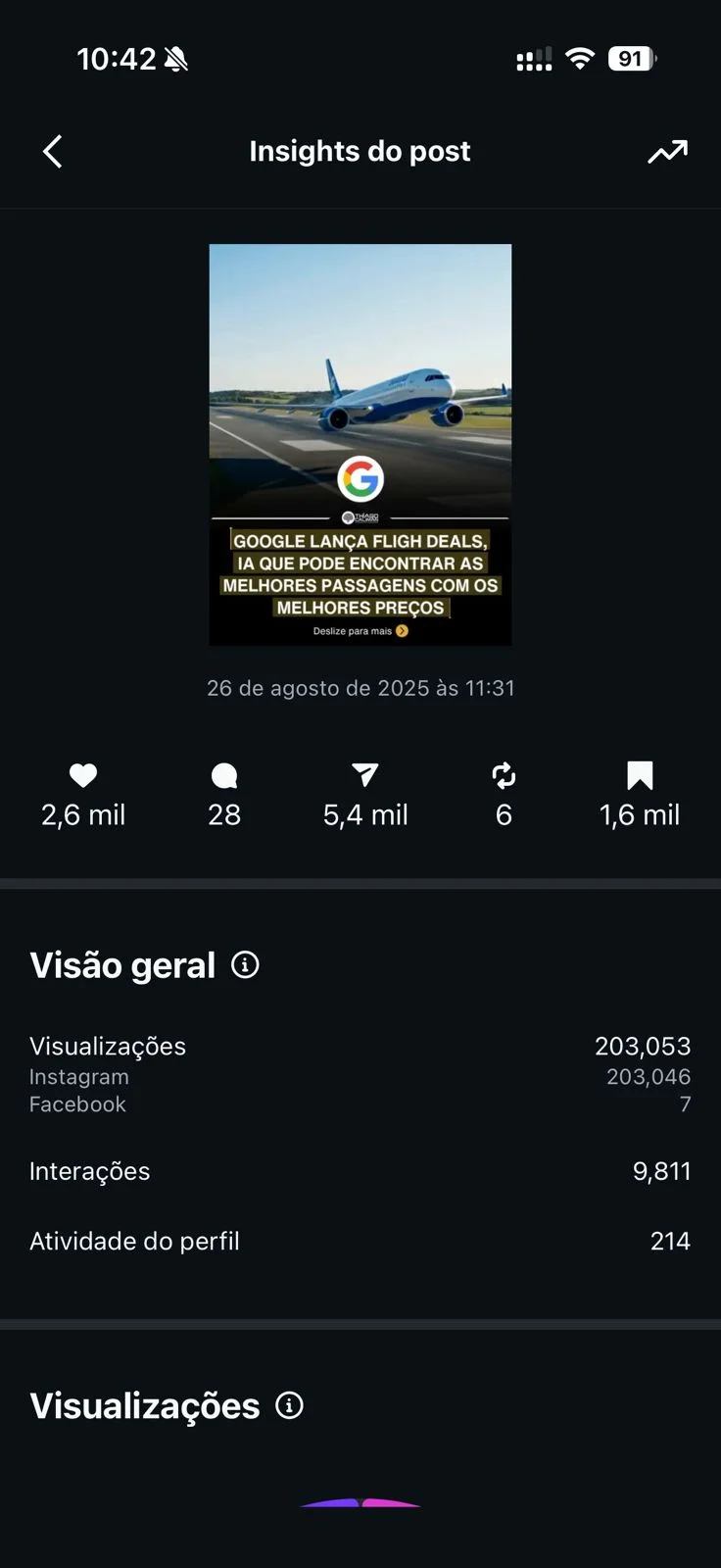Viewport: 721px width, 1568px height.
Task: Tap the info icon next to Visão geral
Action: pos(244,965)
